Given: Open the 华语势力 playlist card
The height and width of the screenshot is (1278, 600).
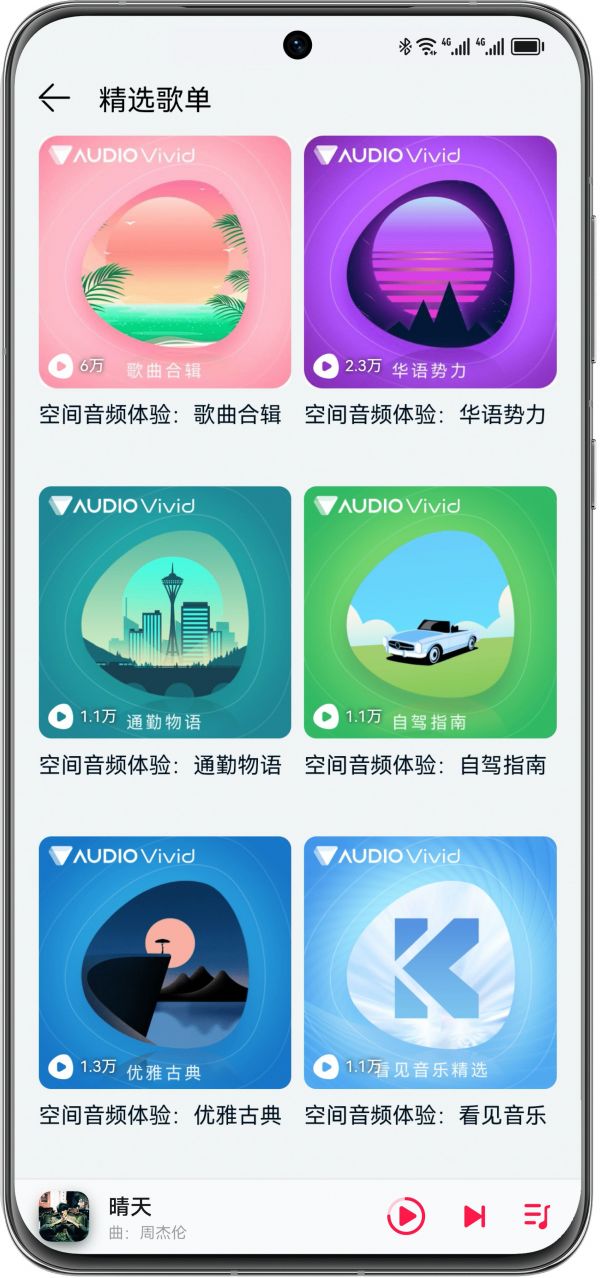Looking at the screenshot, I should 430,262.
